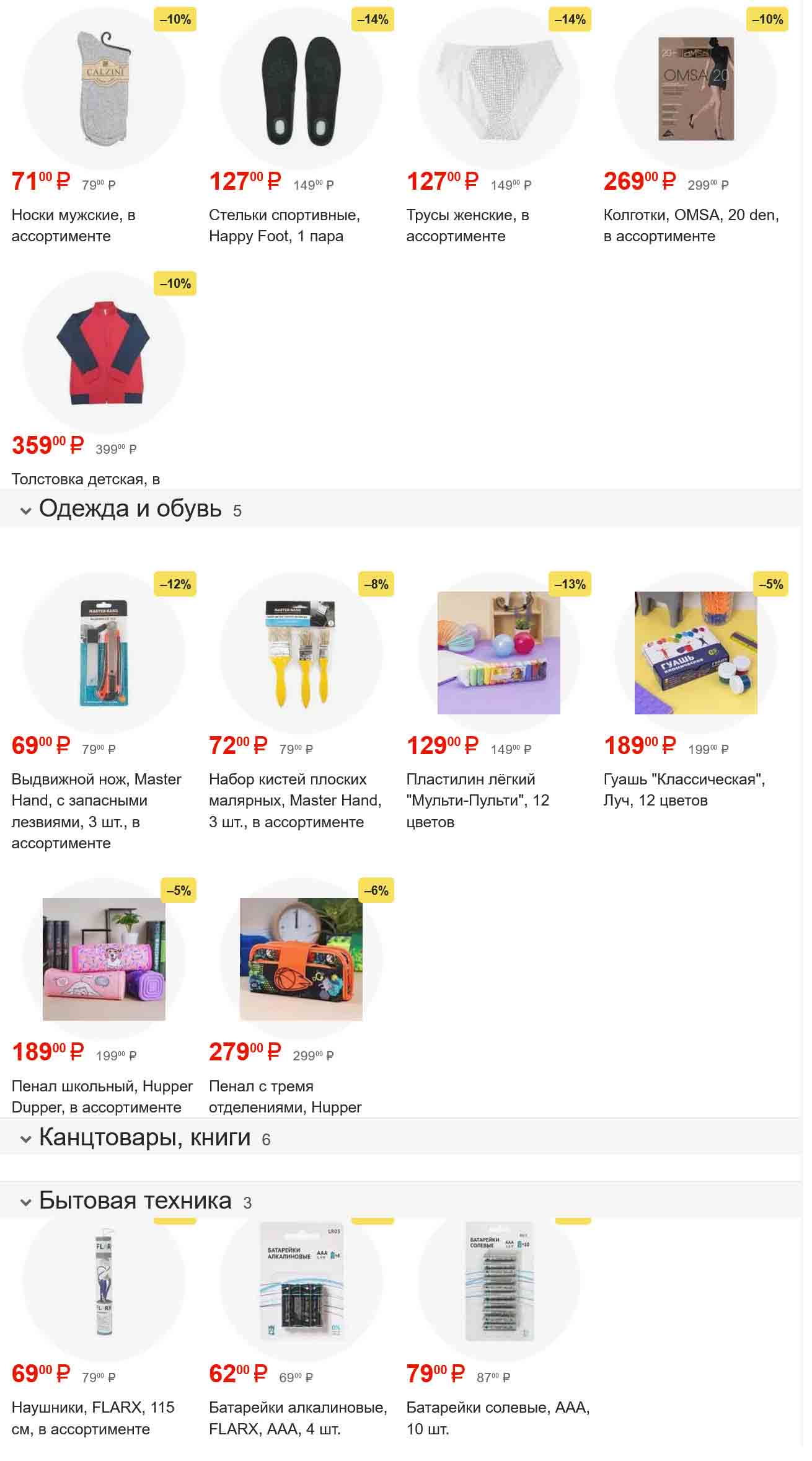Collapse the Канцтовары, книги section

coord(25,1139)
